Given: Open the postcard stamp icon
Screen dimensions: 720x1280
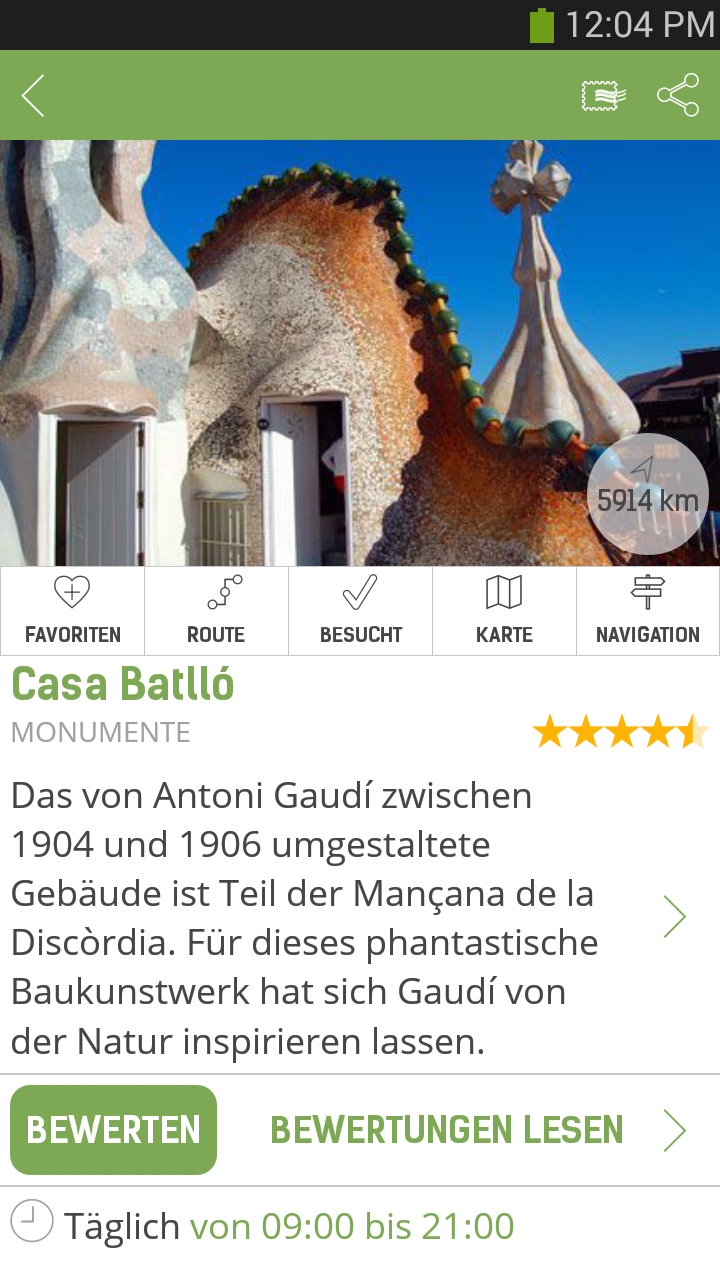Looking at the screenshot, I should point(604,96).
